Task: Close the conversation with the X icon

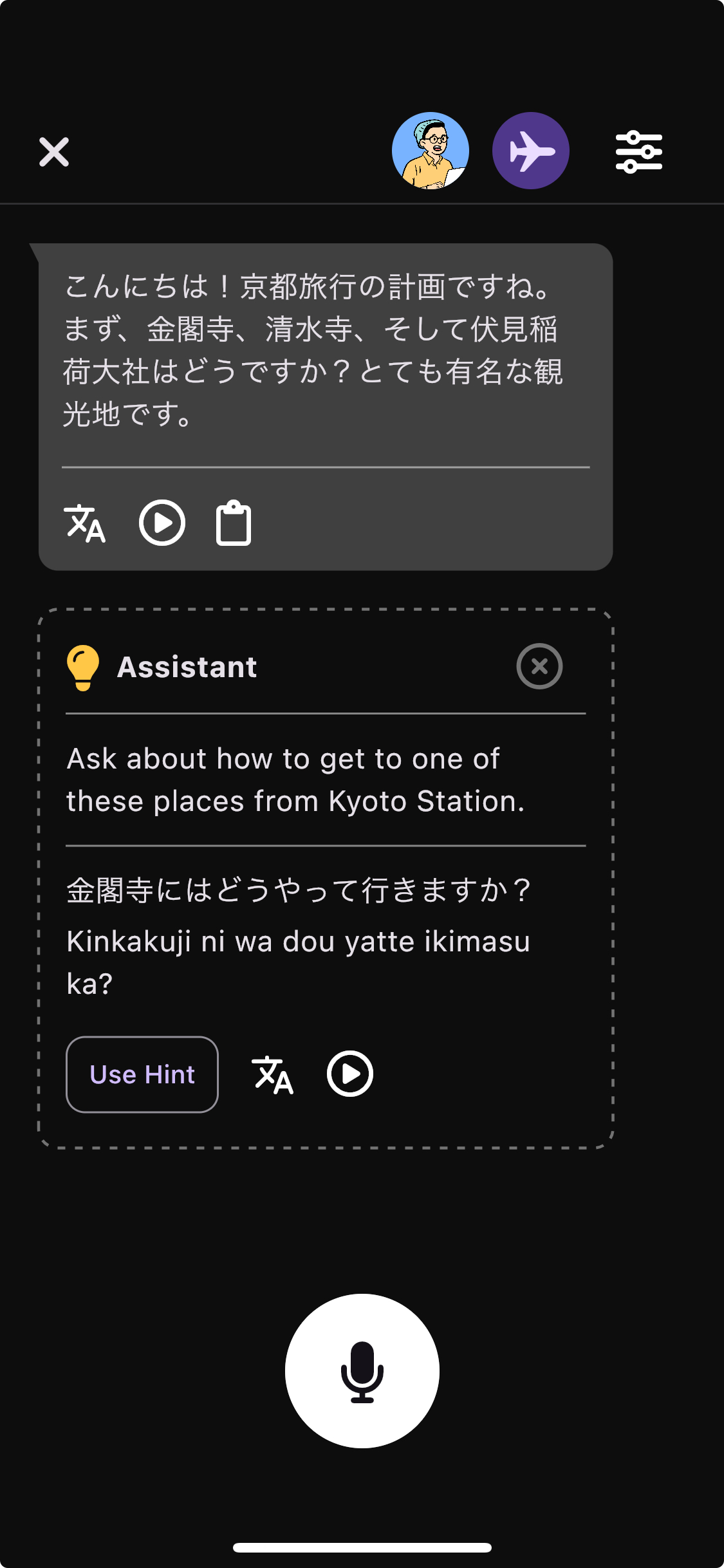Action: click(54, 152)
